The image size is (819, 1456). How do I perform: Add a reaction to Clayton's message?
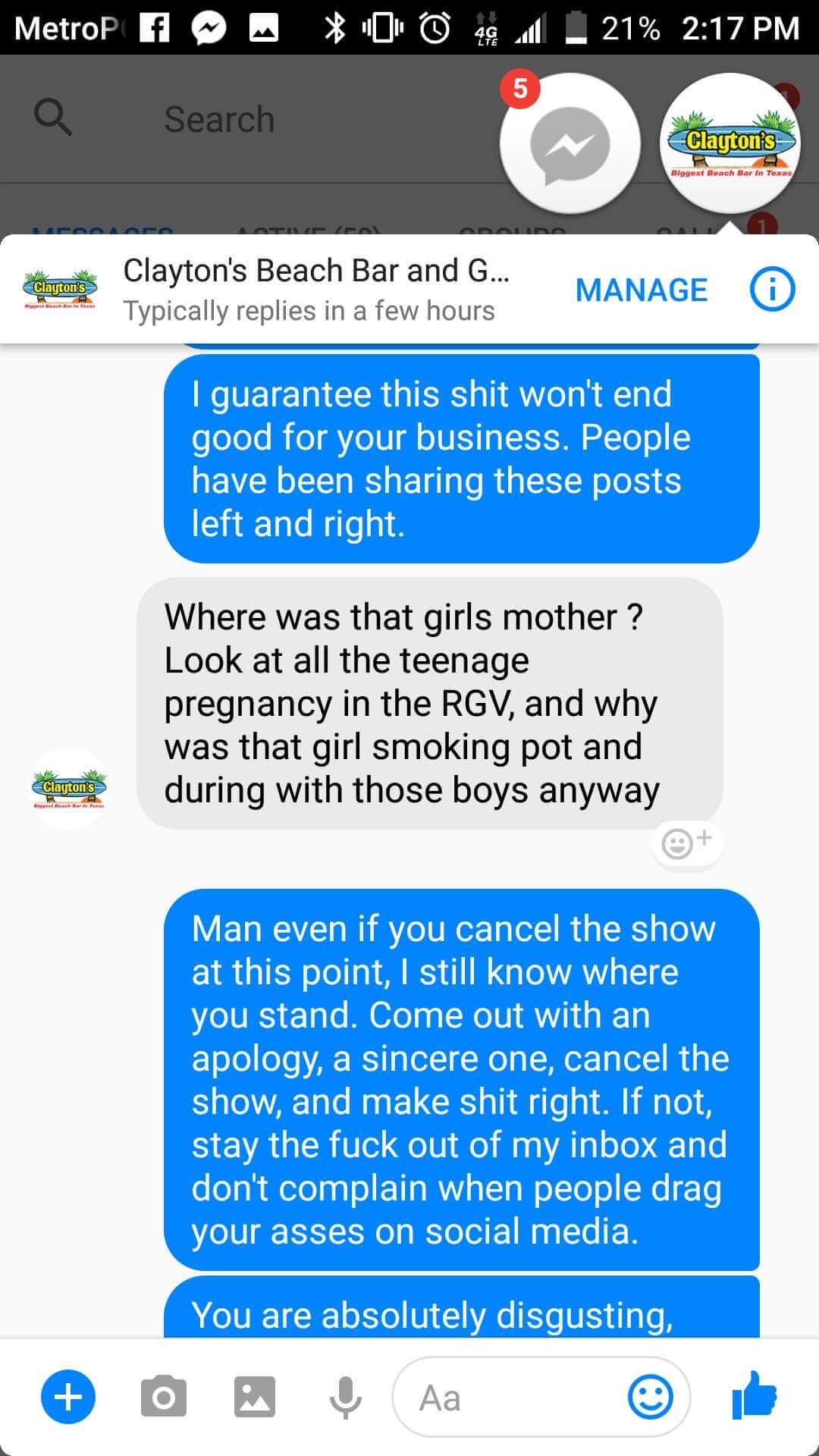point(686,842)
